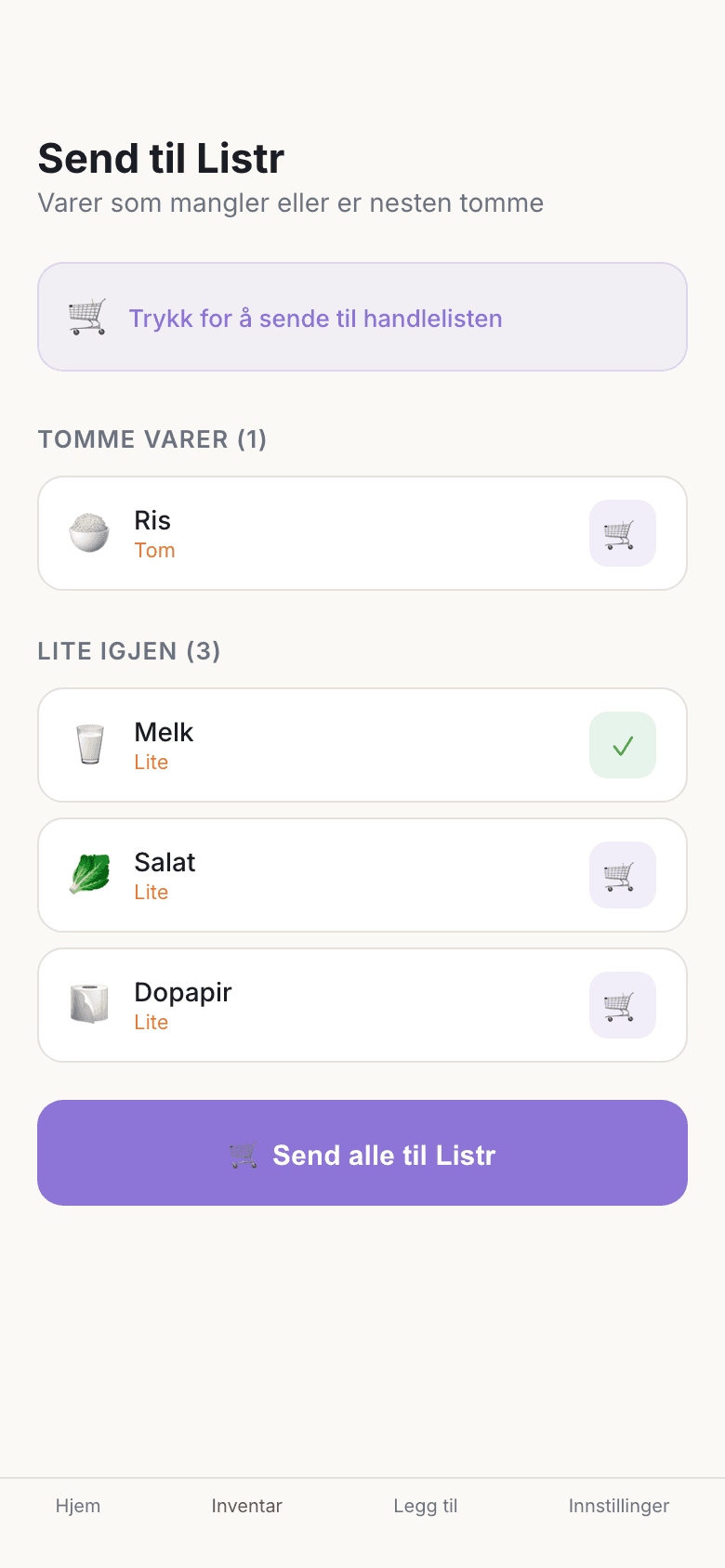Toggle off Melk's green checkmark

coord(622,744)
